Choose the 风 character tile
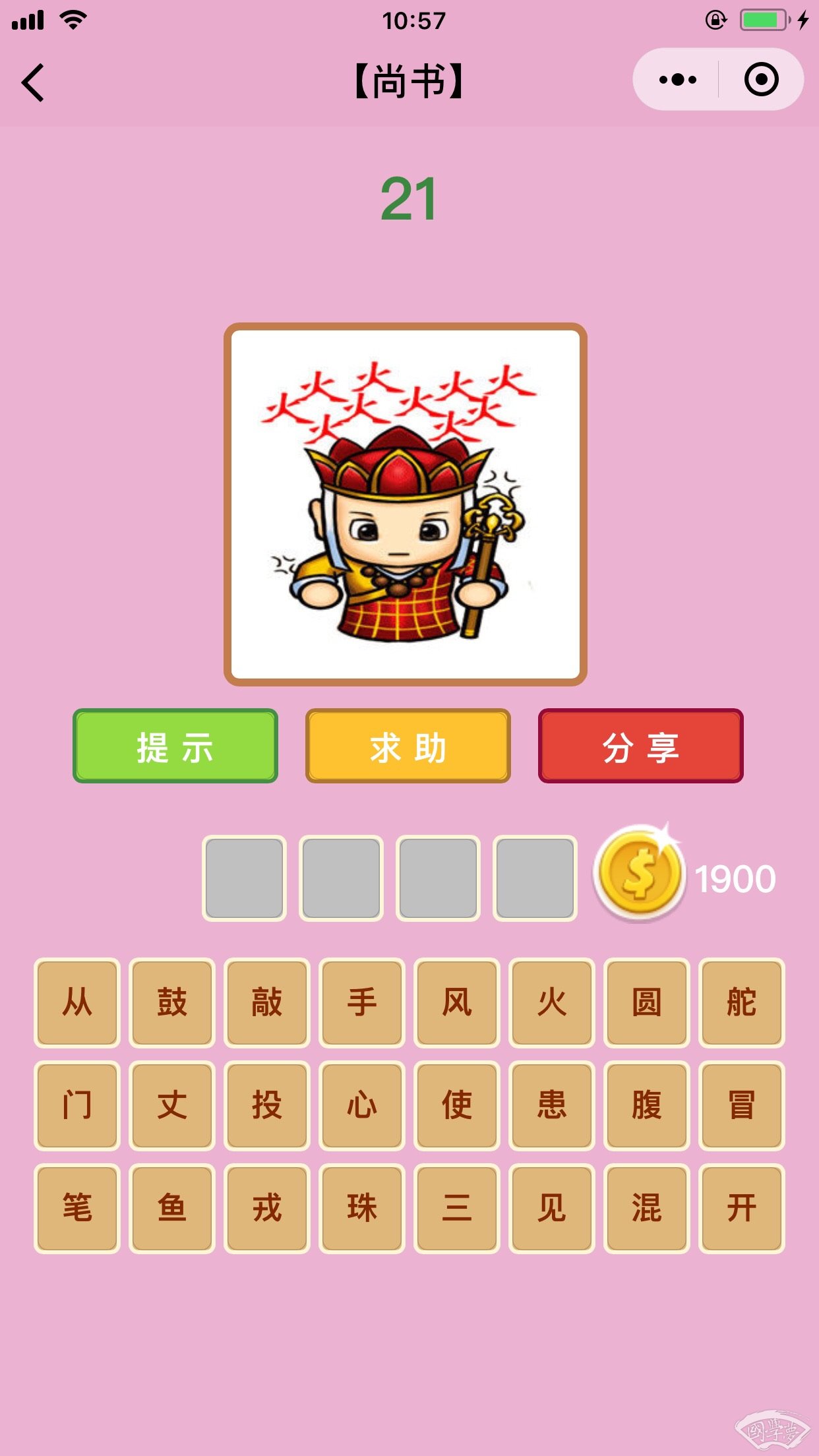 pos(457,1002)
